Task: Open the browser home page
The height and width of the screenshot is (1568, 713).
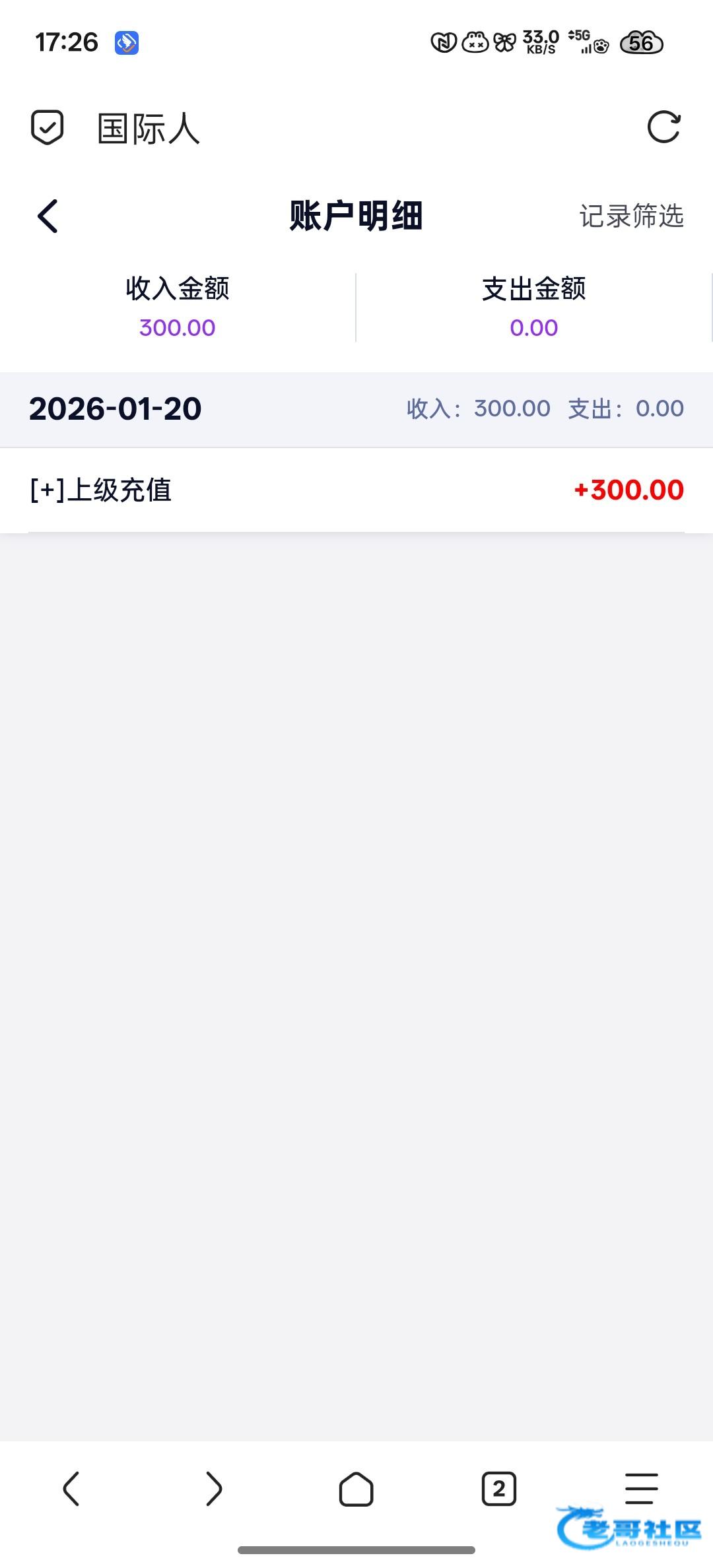Action: (x=356, y=1489)
